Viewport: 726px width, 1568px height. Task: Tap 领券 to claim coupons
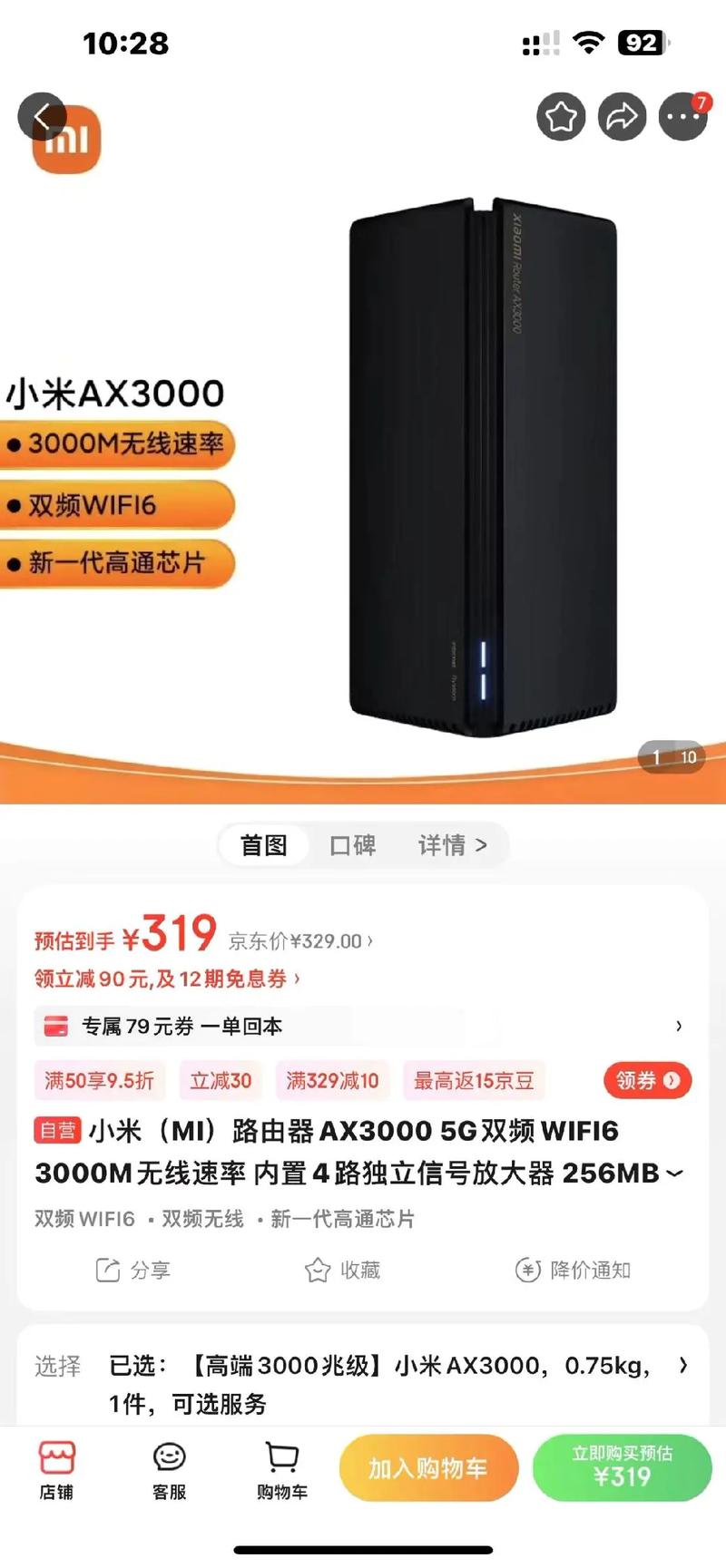pos(646,1080)
